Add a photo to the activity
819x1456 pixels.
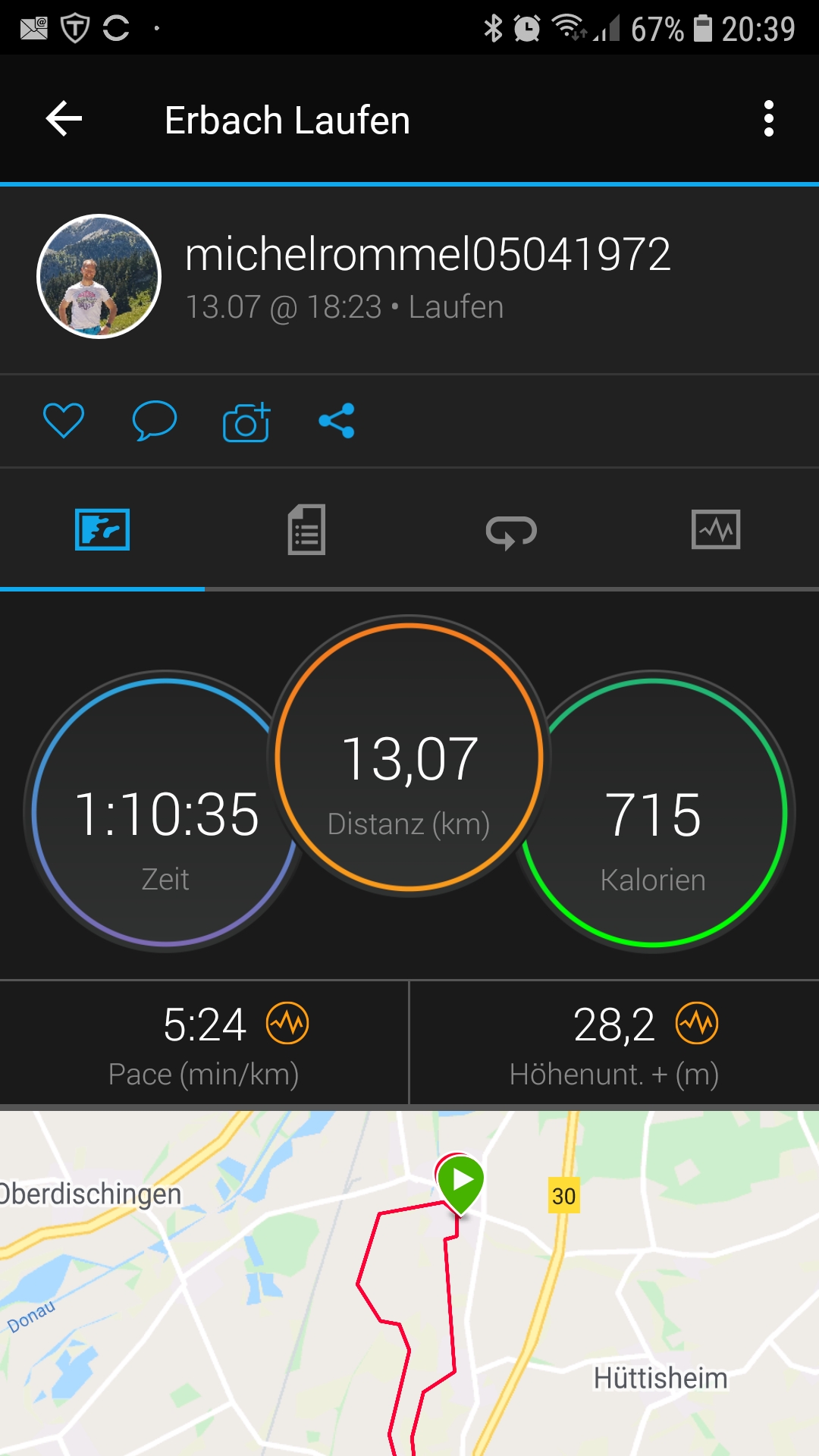246,422
